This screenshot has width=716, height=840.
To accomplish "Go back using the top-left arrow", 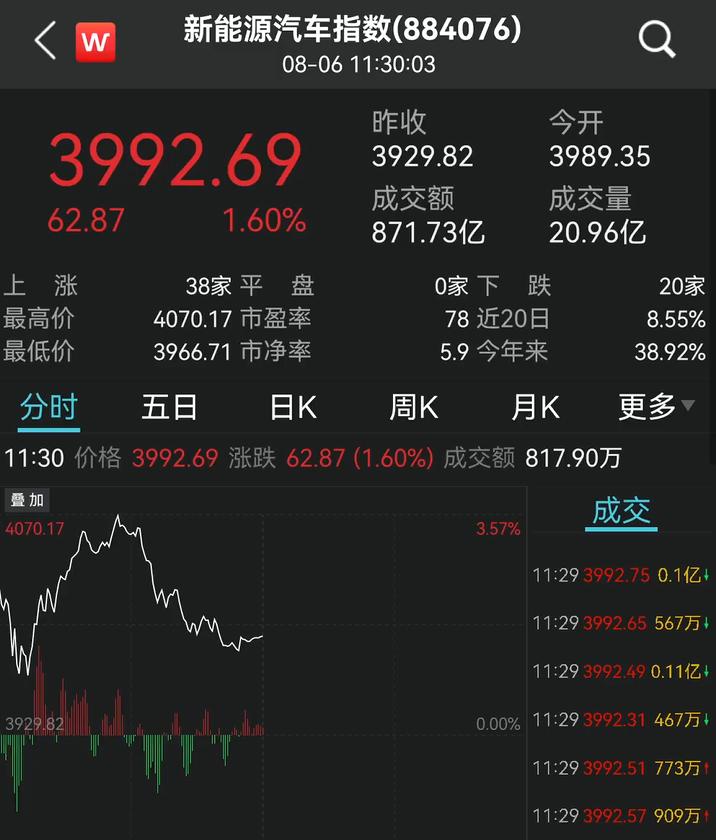I will (x=44, y=42).
